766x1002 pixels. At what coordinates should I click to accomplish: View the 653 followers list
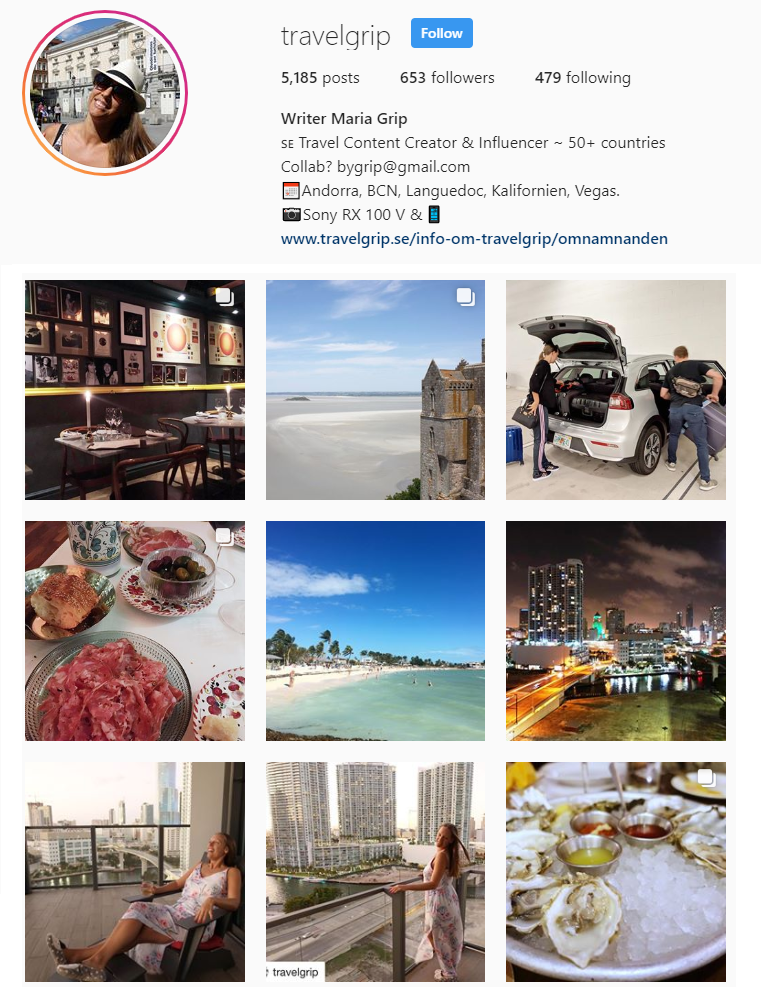click(x=446, y=78)
